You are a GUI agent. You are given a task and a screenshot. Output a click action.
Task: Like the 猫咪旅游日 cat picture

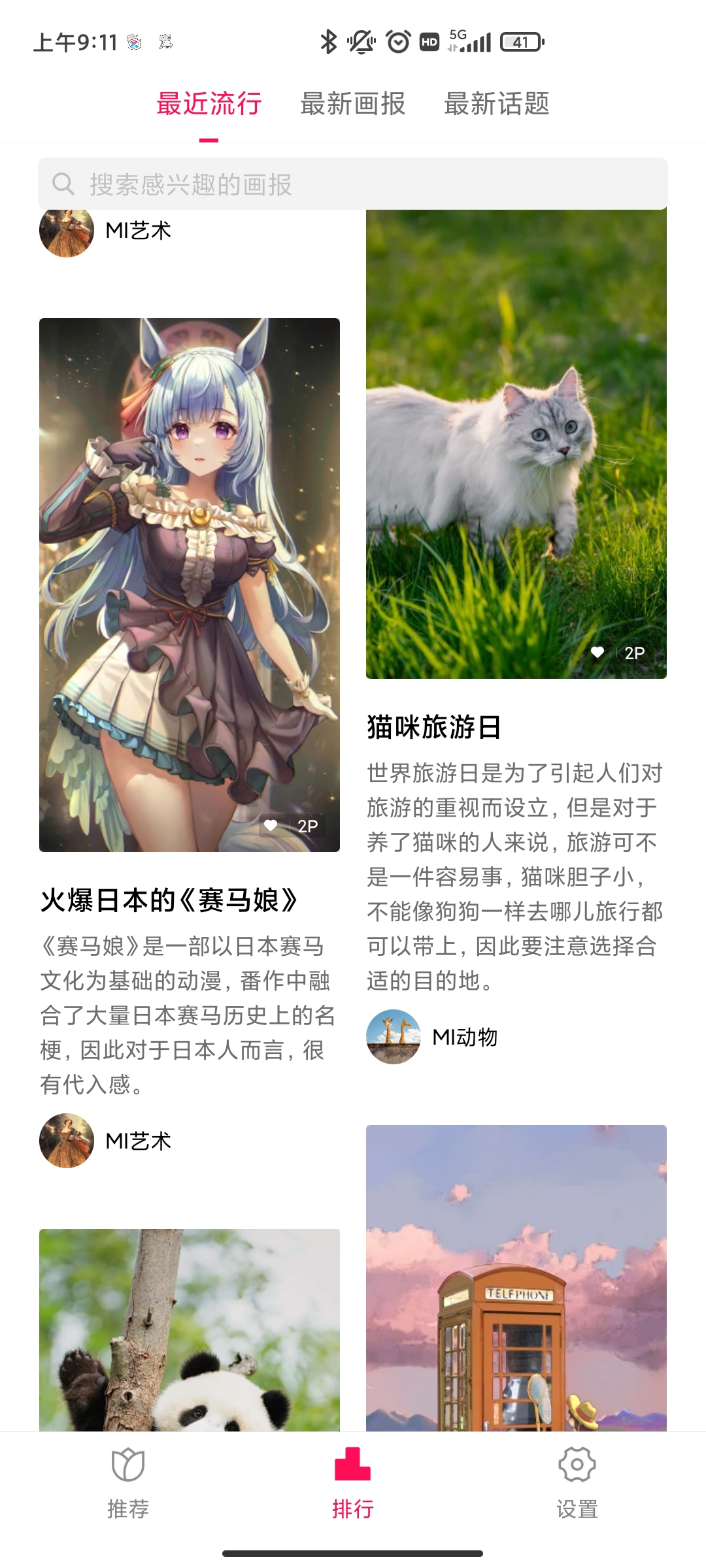[x=597, y=653]
